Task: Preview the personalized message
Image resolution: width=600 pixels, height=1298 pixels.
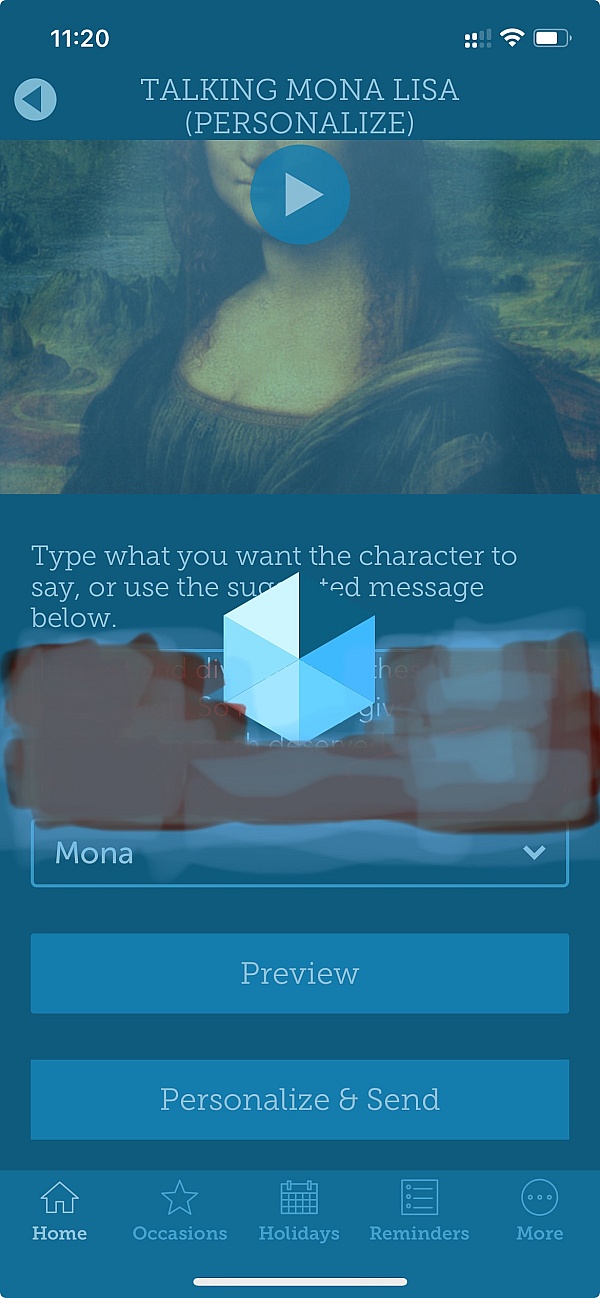Action: 300,974
